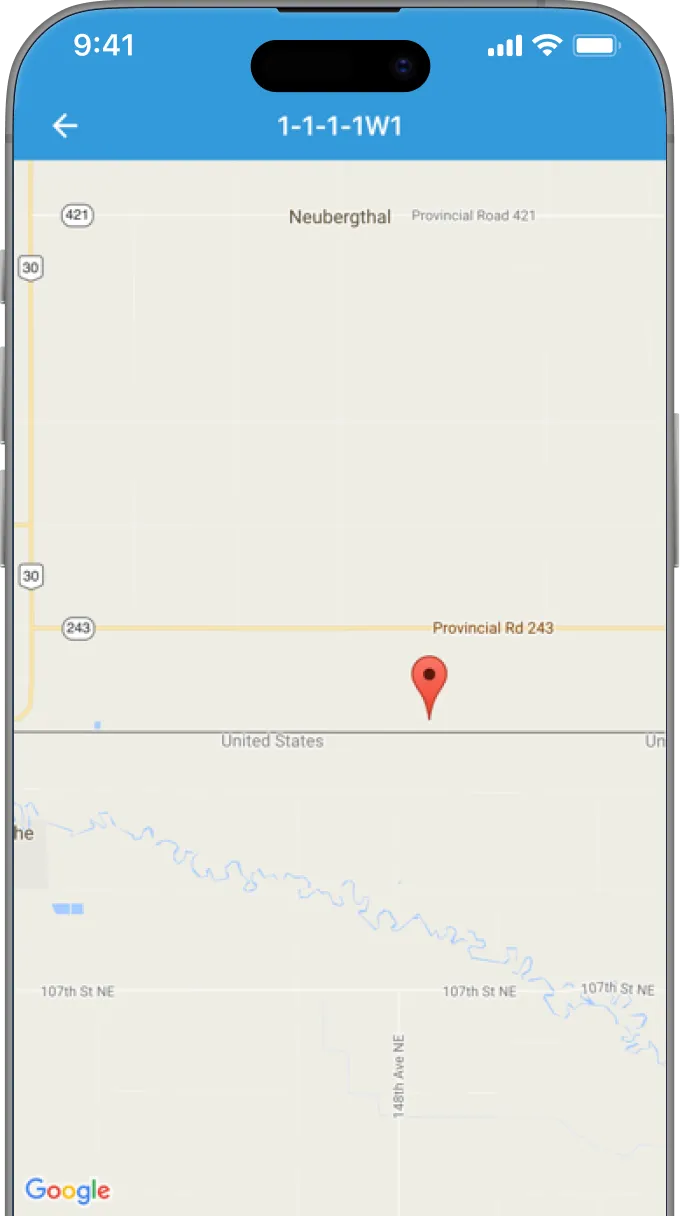The width and height of the screenshot is (680, 1216).
Task: Tap the red location pin marker
Action: pos(429,682)
